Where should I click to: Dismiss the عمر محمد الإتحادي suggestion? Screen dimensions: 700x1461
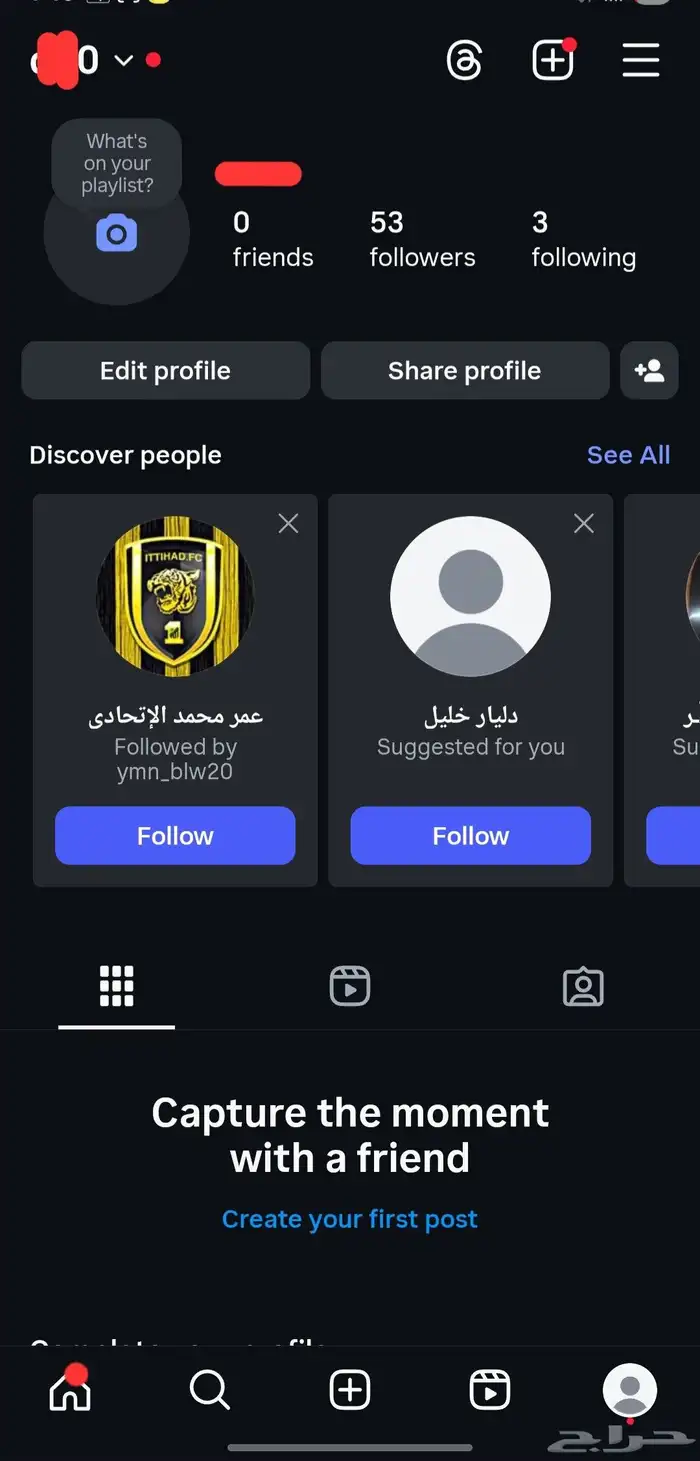tap(288, 523)
